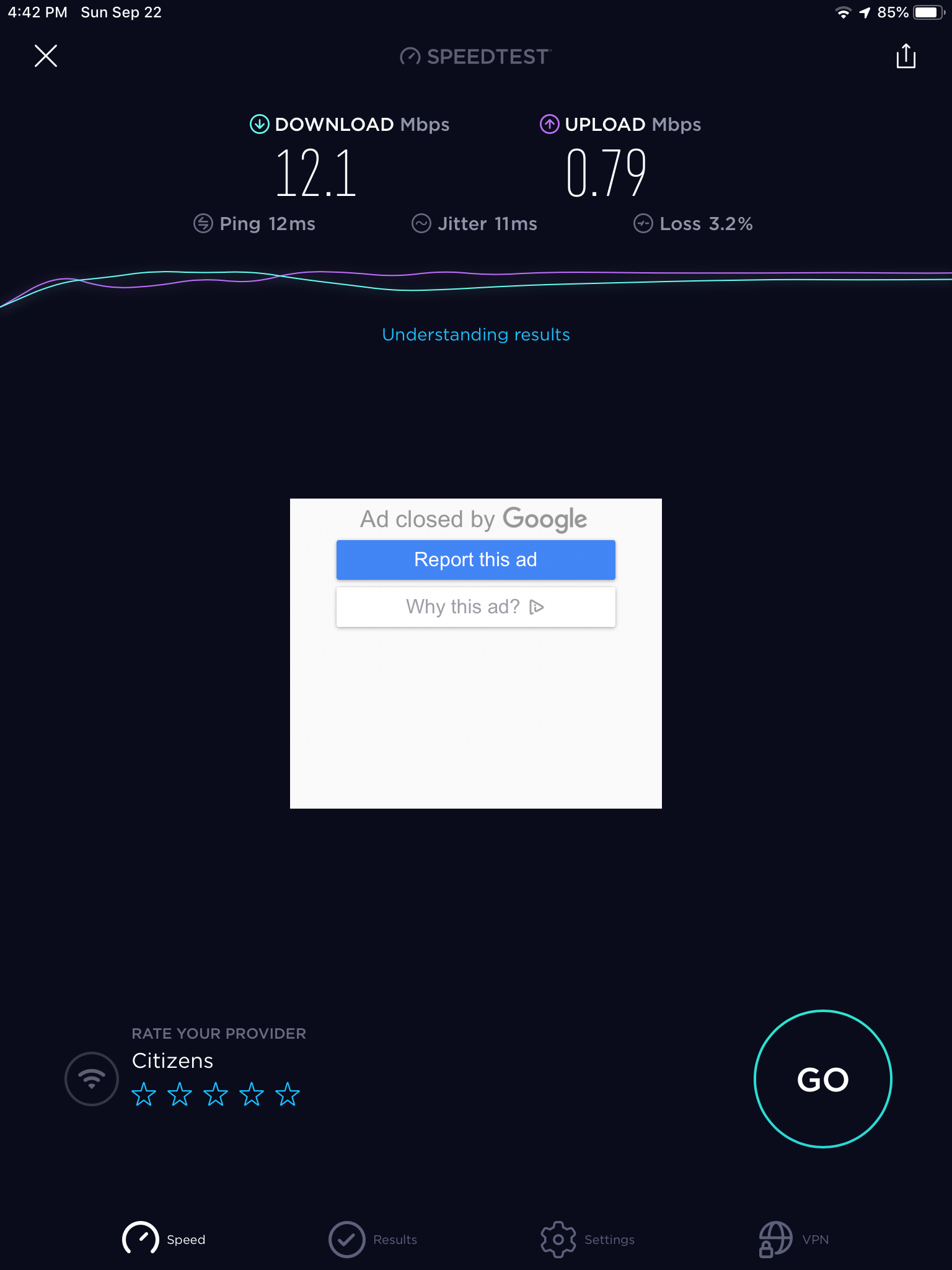Start a new test with GO

click(822, 1079)
